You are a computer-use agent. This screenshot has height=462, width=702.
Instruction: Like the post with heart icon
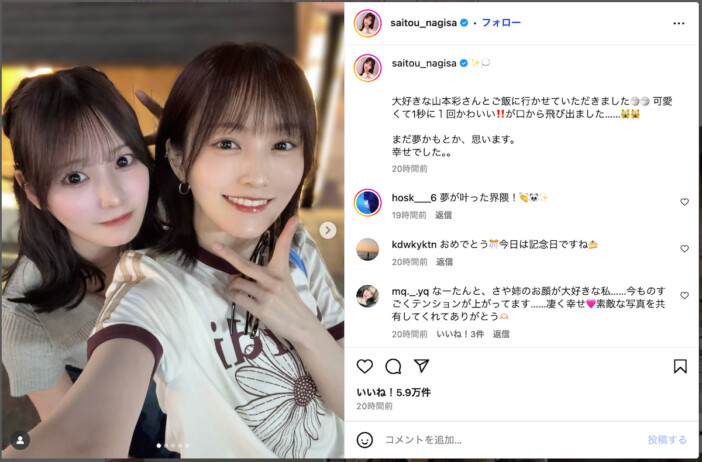(x=365, y=366)
